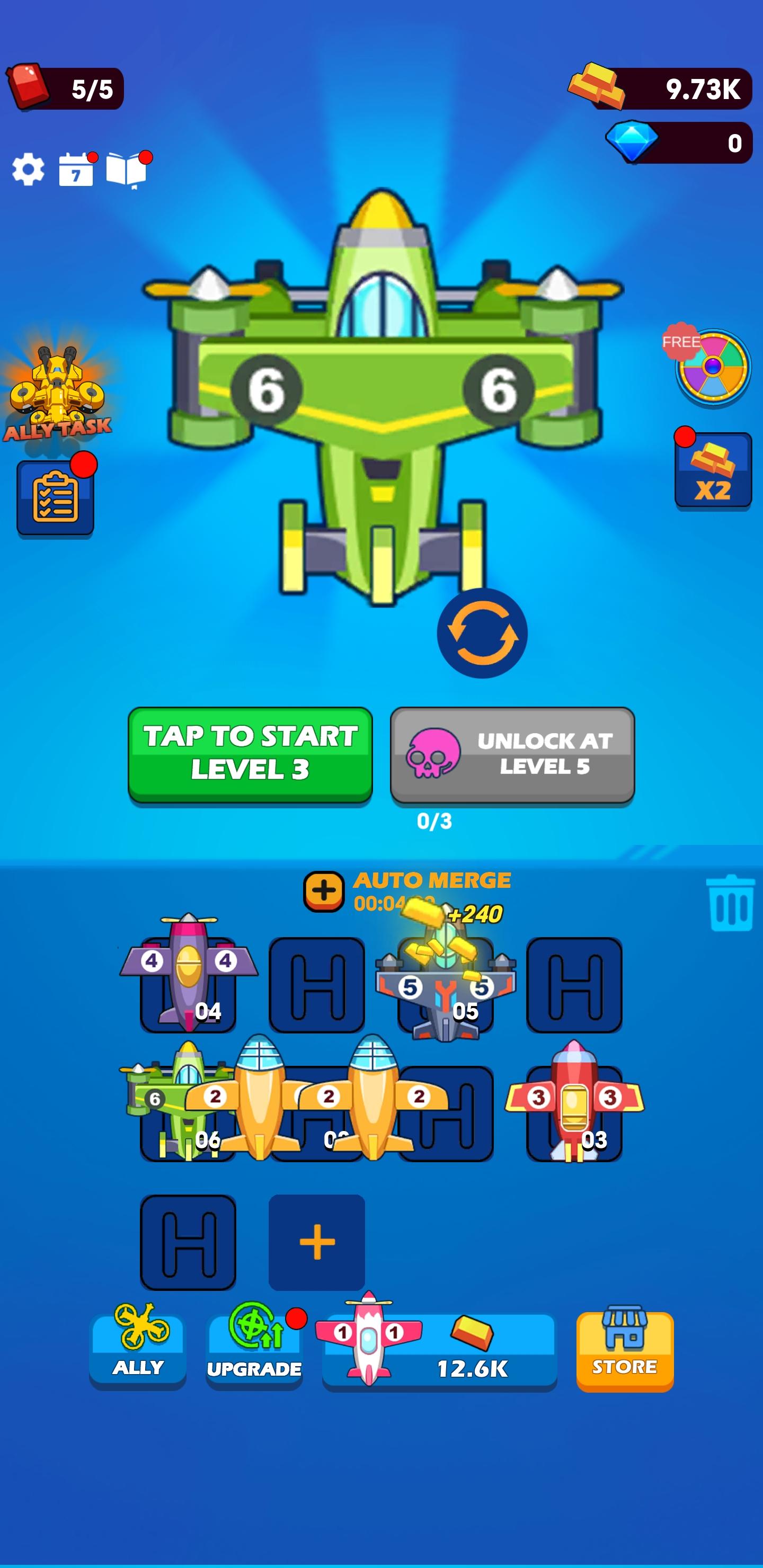The image size is (763, 1568).
Task: Unlock a new plane slot with plus
Action: [x=317, y=1242]
